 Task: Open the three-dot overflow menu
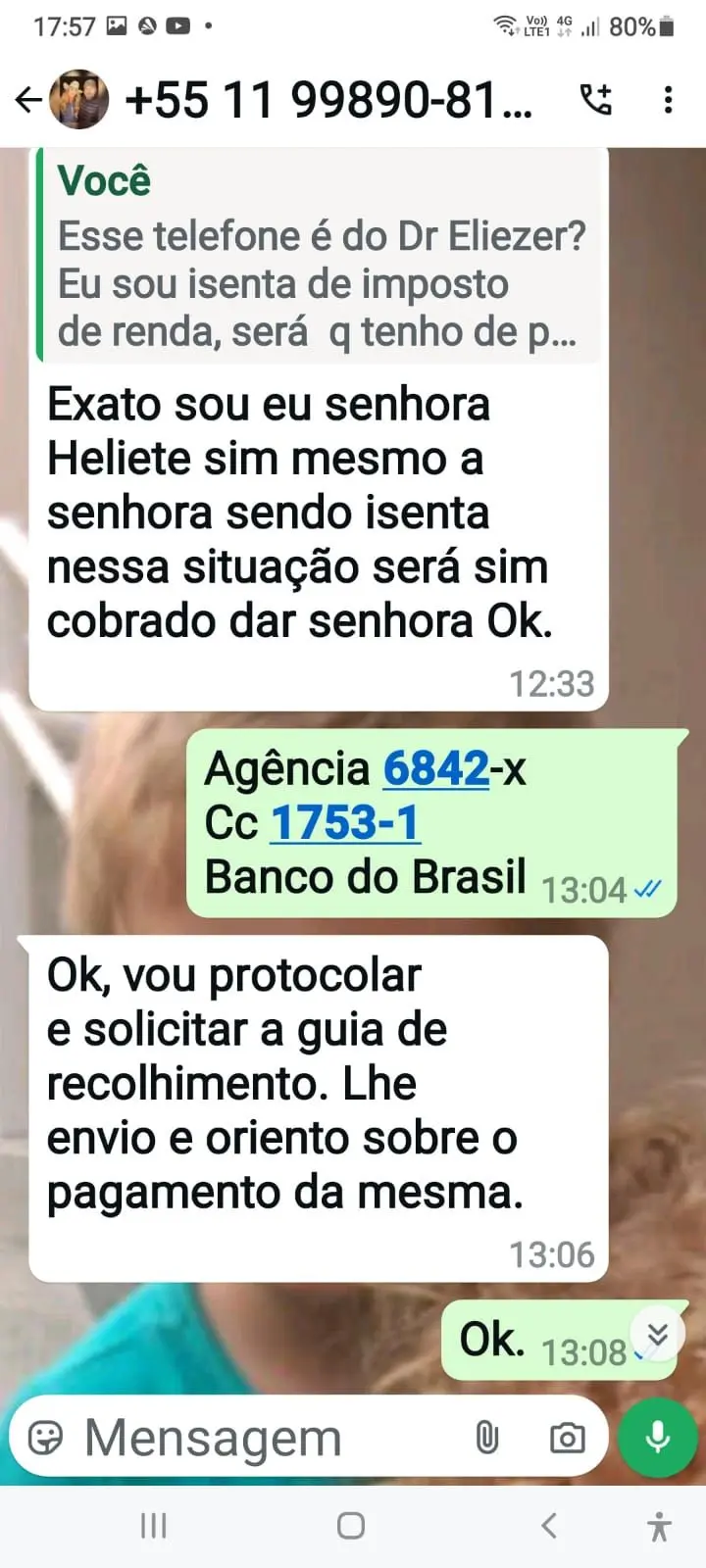tap(668, 100)
